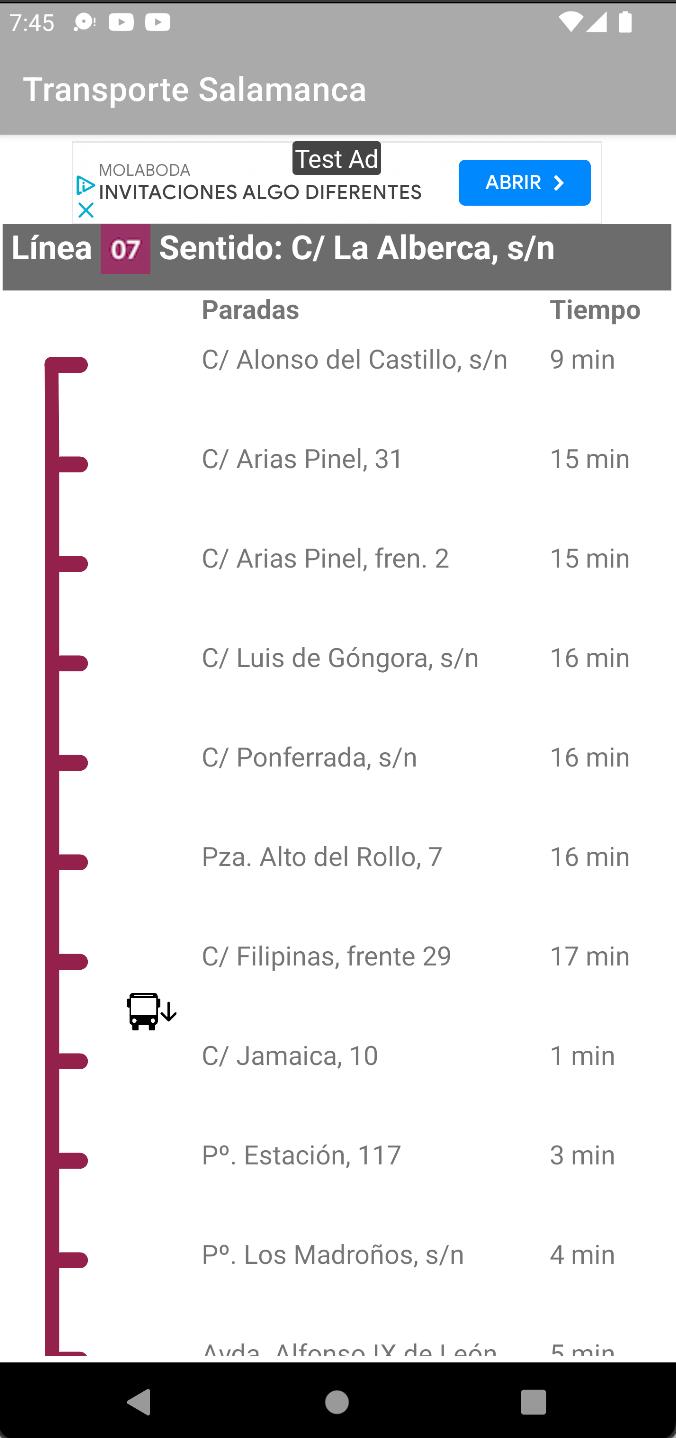Go to the home screen
Image resolution: width=676 pixels, height=1438 pixels.
pyautogui.click(x=337, y=1402)
